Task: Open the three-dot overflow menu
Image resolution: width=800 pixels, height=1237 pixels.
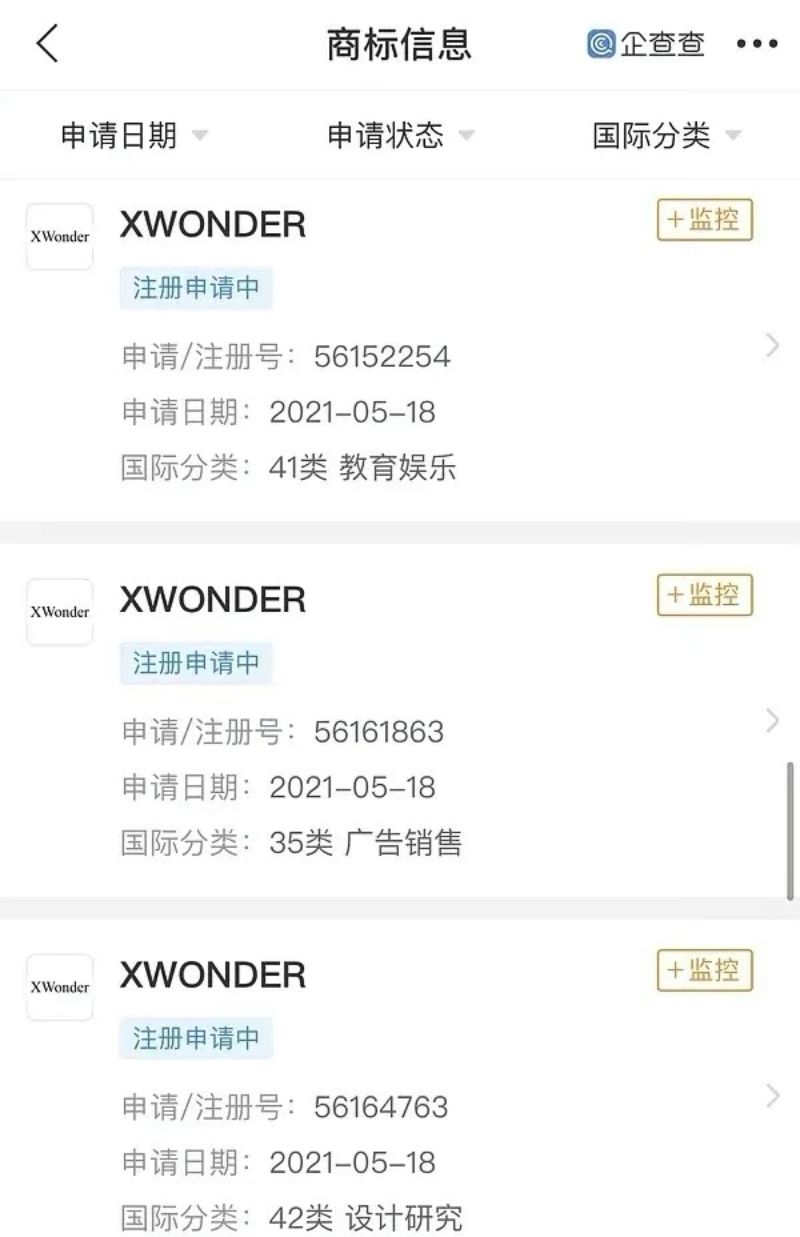Action: pos(756,44)
